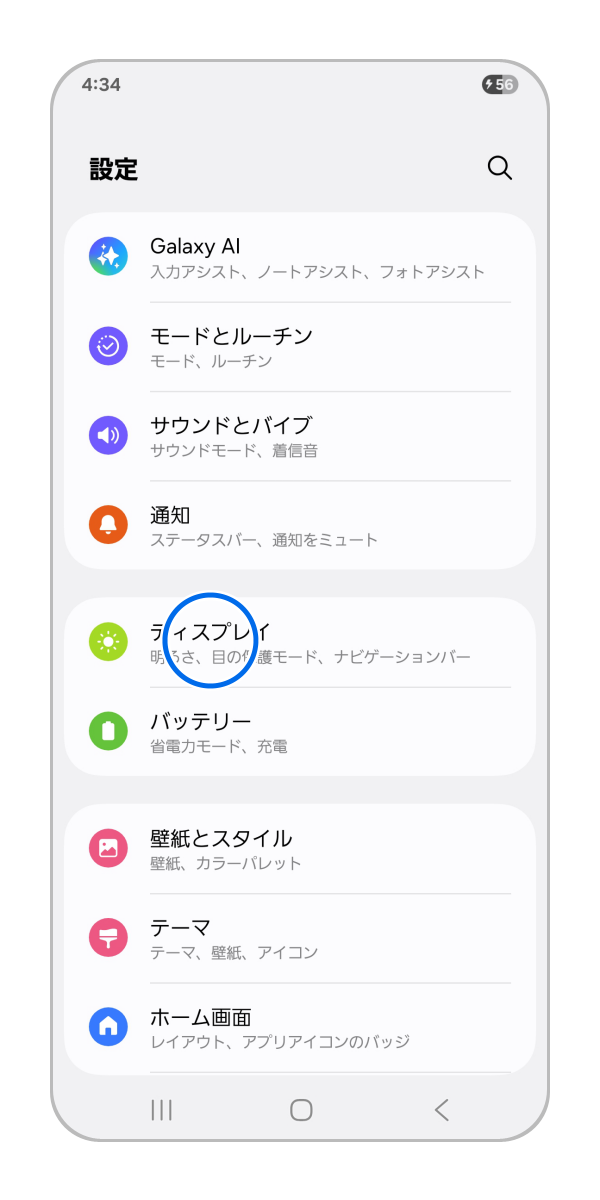600x1200 pixels.
Task: Open ディスプレイ settings
Action: point(300,642)
